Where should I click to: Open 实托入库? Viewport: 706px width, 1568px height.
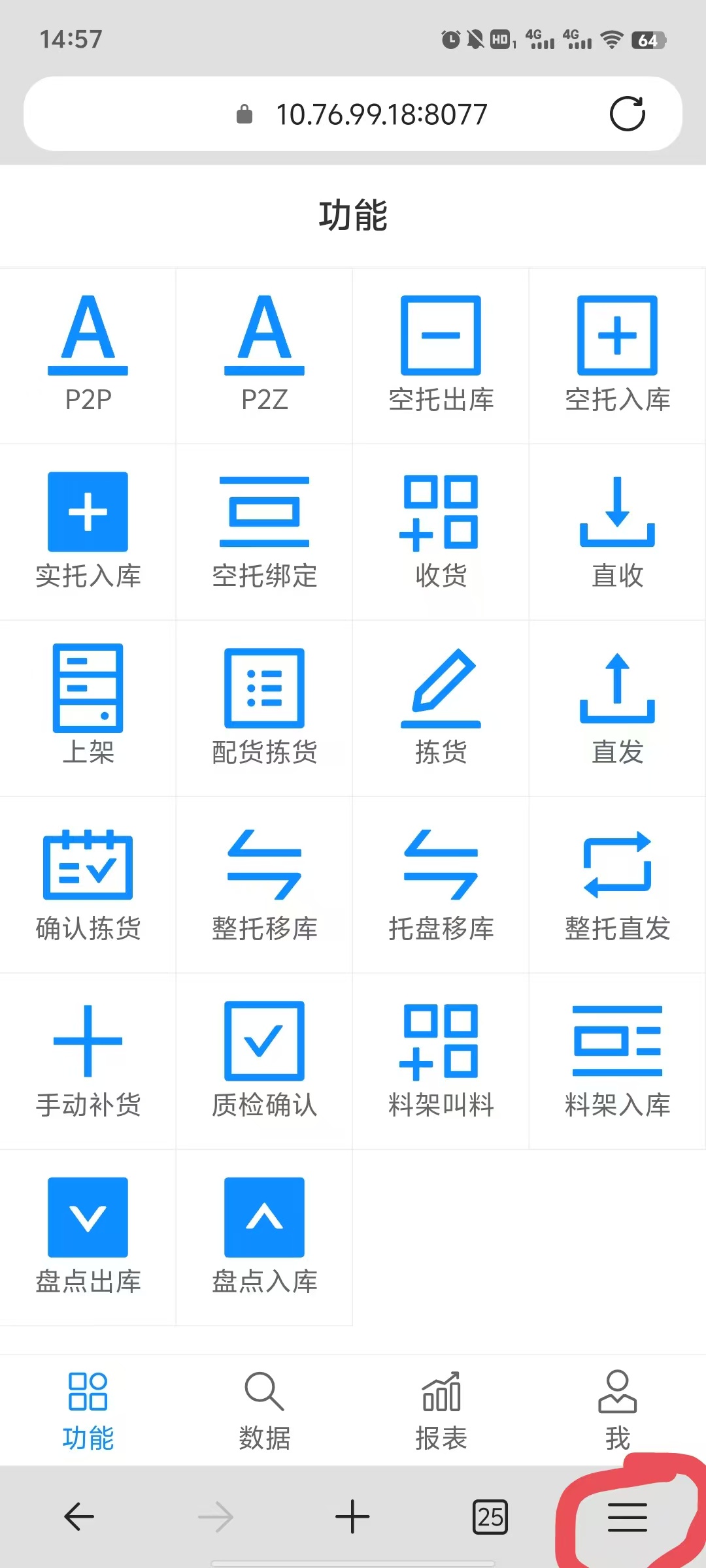coord(88,531)
